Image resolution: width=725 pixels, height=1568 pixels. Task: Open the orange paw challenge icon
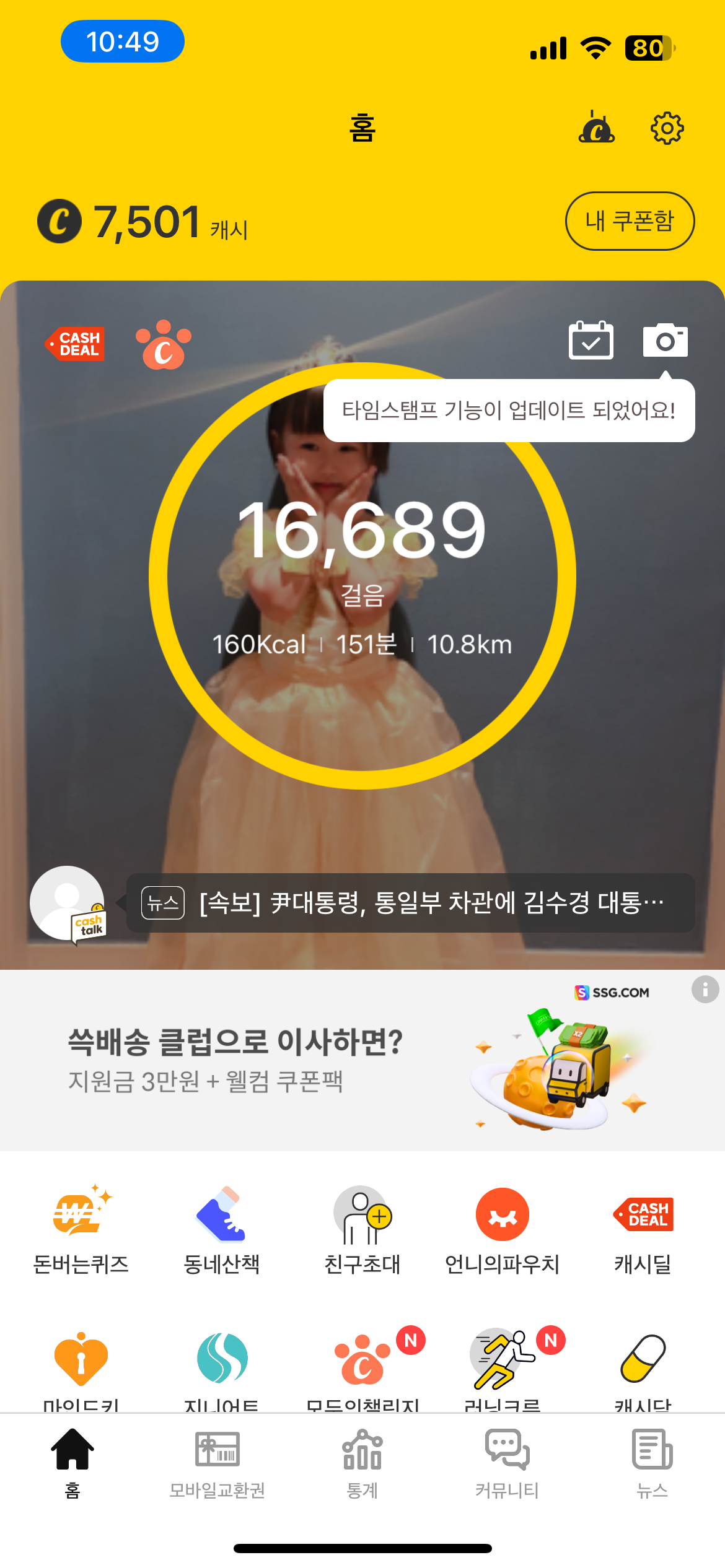(x=164, y=345)
